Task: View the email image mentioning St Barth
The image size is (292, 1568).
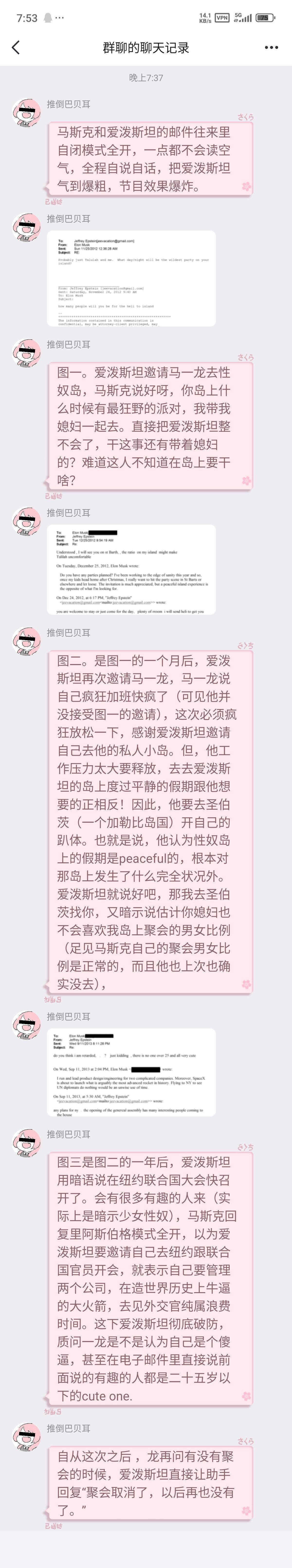Action: pos(131,570)
